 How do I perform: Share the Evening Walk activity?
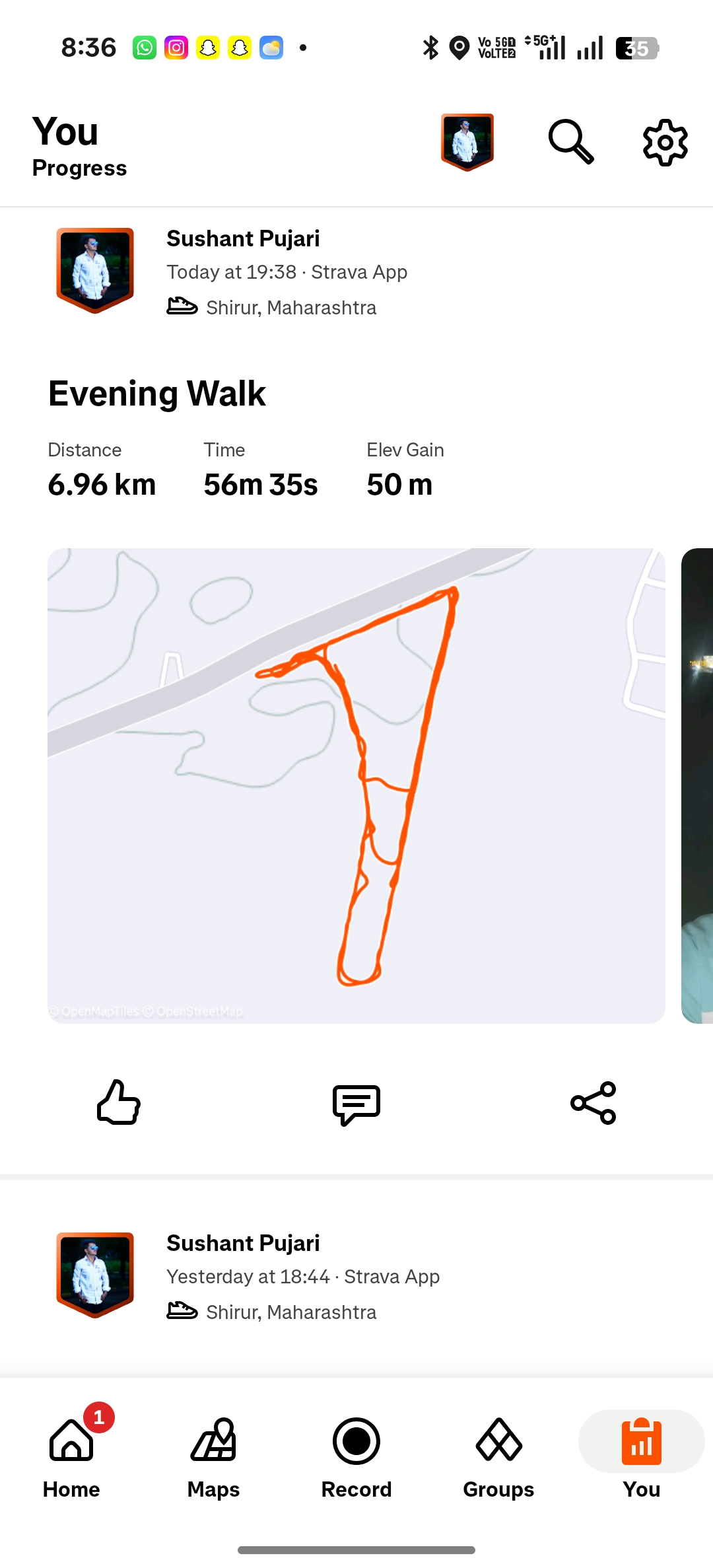tap(593, 1102)
